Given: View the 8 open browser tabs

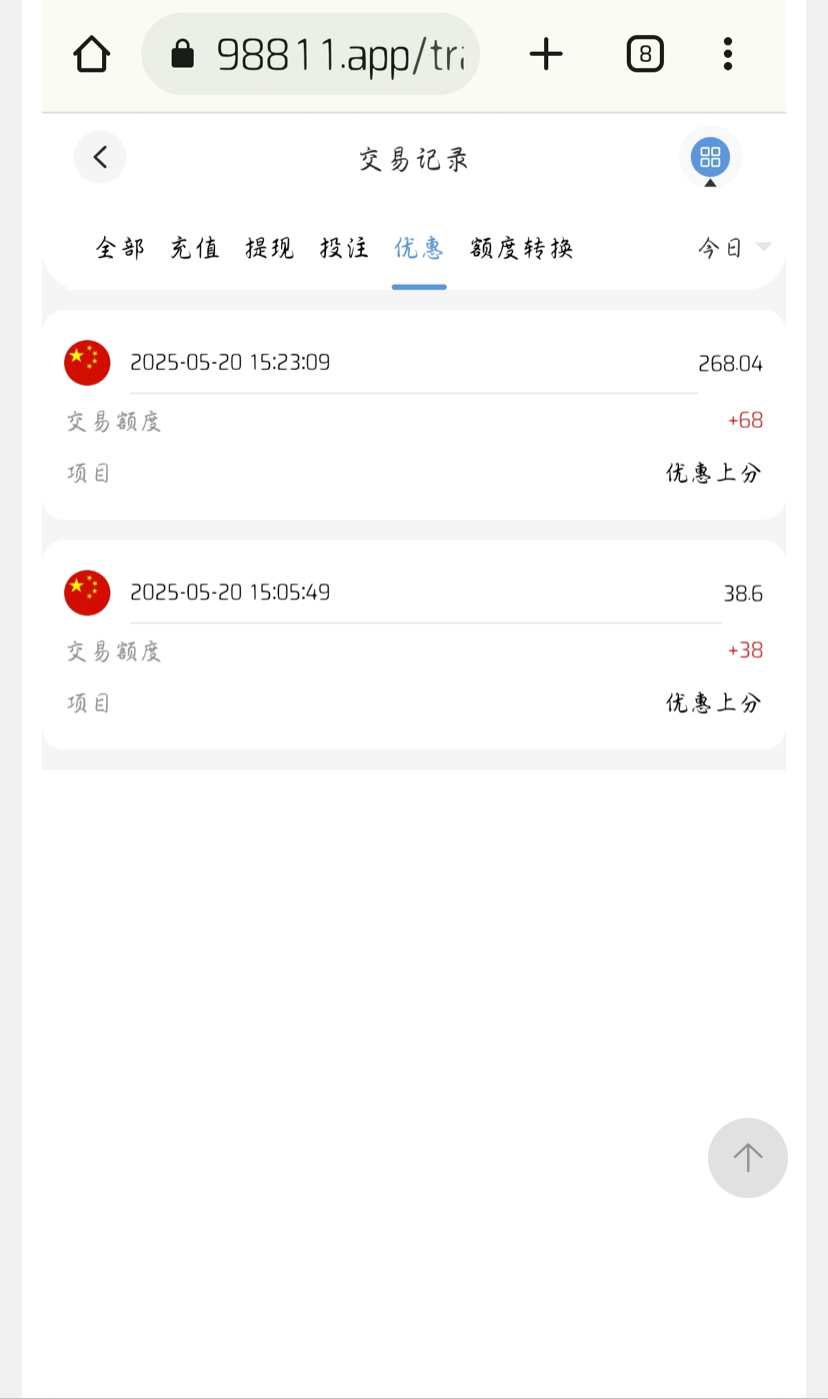Looking at the screenshot, I should 645,54.
